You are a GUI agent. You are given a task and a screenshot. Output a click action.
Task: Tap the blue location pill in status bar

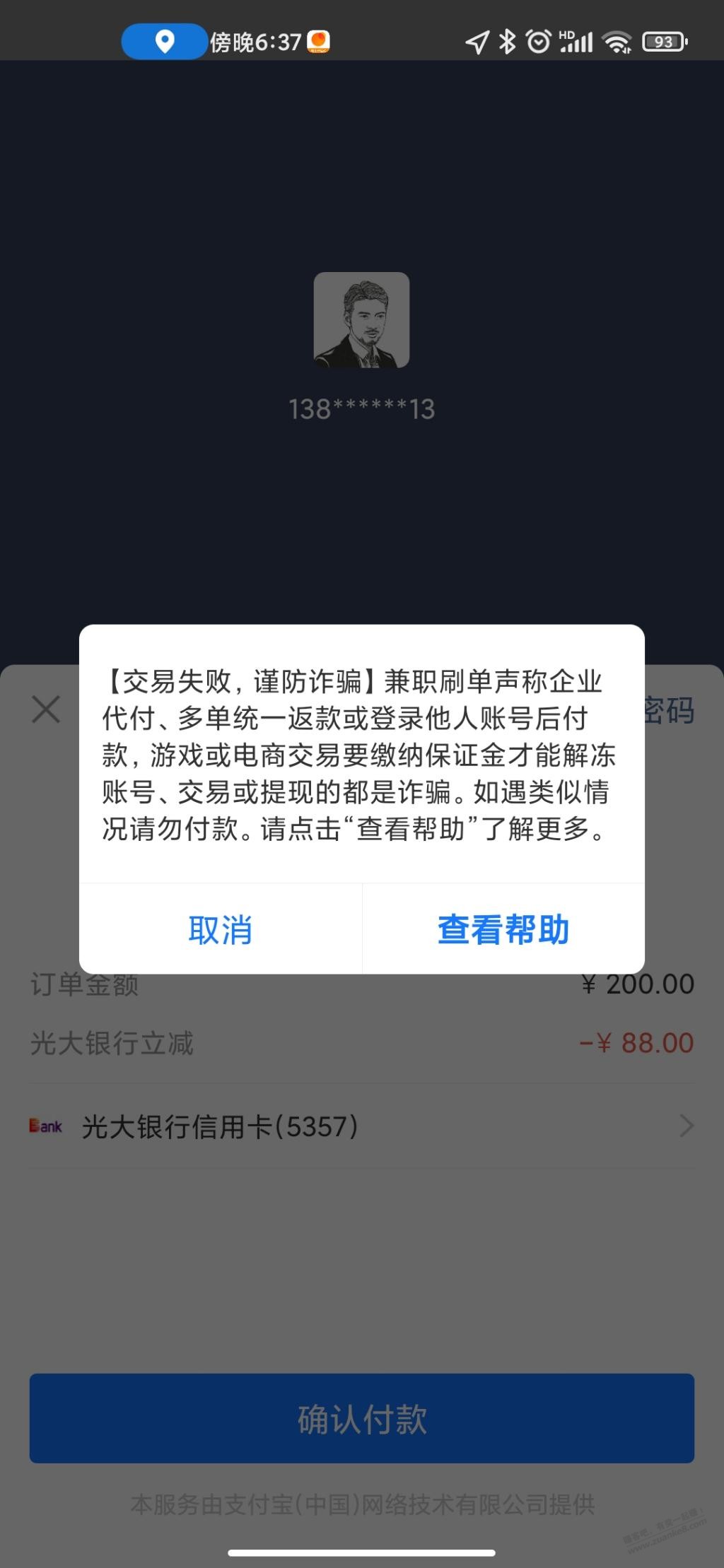pos(163,42)
